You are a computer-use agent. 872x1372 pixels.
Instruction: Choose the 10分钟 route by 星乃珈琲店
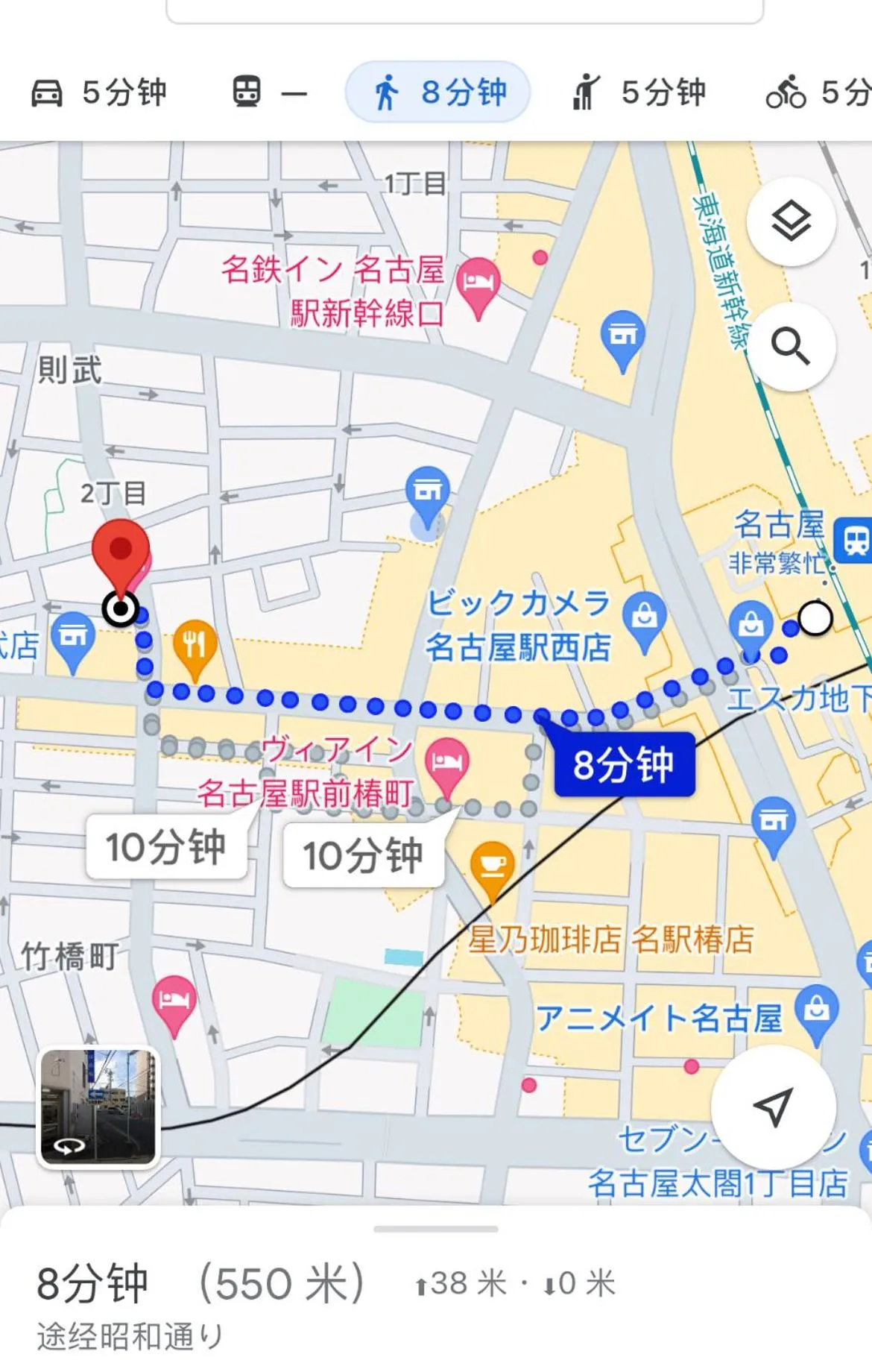(x=363, y=856)
